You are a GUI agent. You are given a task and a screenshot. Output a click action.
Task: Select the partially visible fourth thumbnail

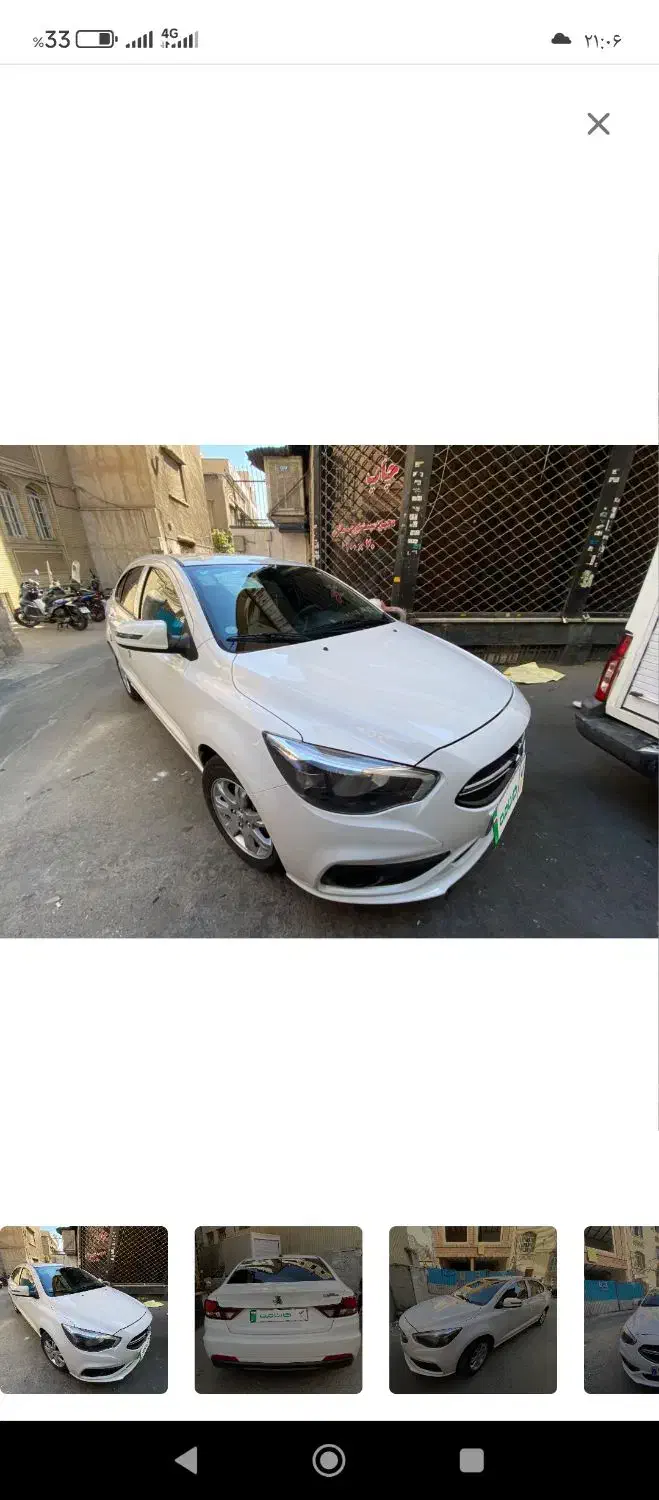point(621,1309)
